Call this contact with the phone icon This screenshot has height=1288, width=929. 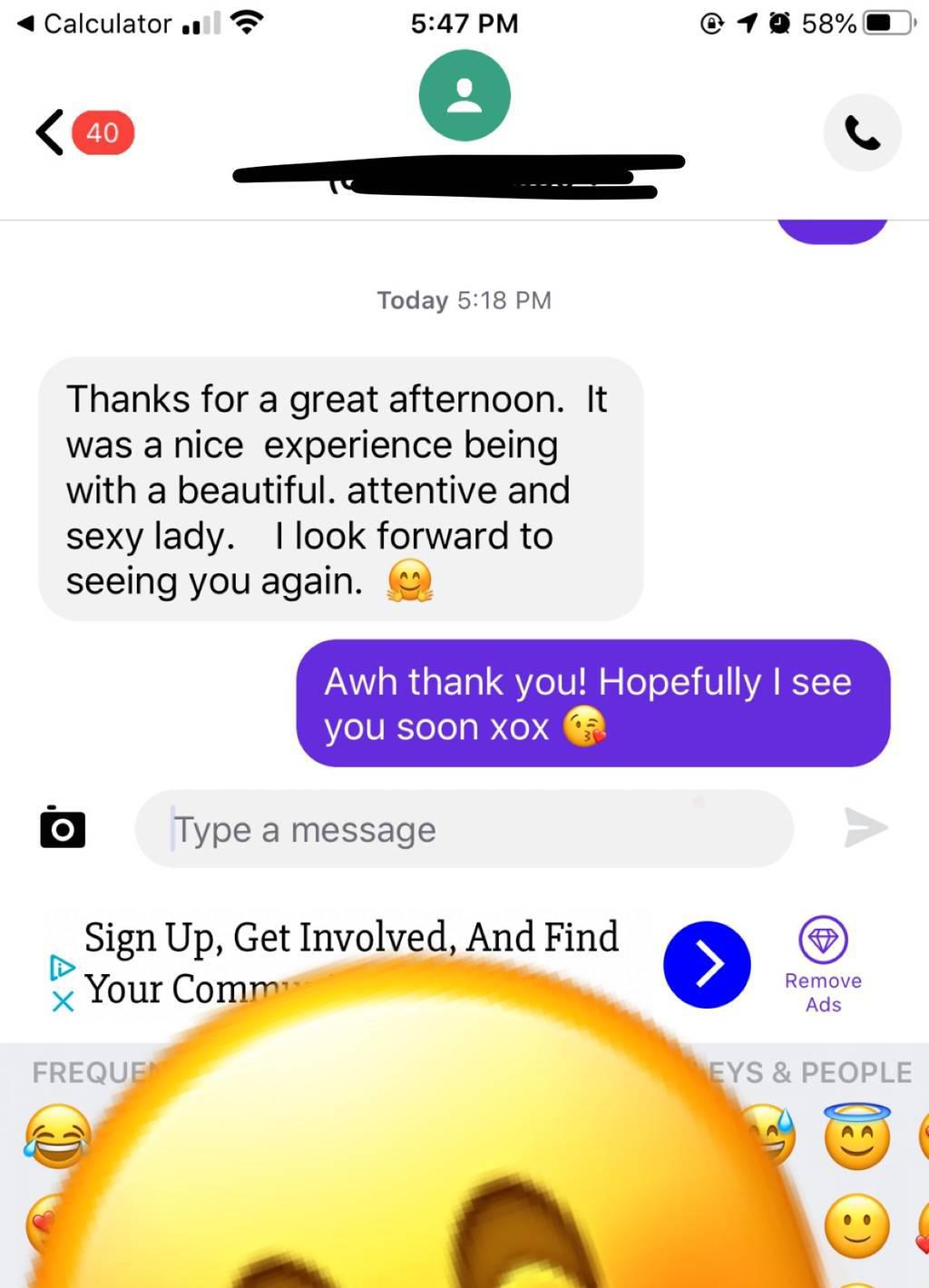tap(862, 132)
